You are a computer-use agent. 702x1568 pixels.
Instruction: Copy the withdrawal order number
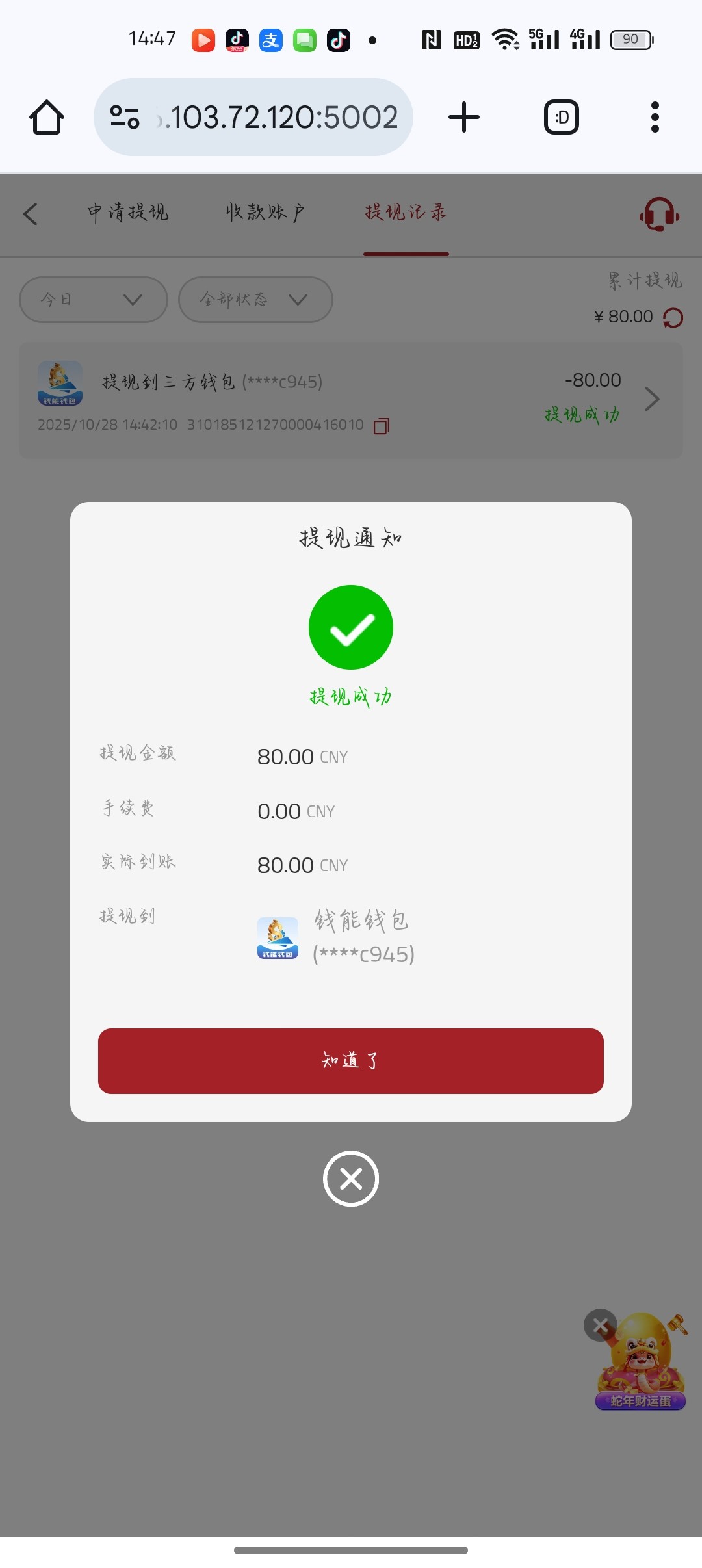pos(382,426)
